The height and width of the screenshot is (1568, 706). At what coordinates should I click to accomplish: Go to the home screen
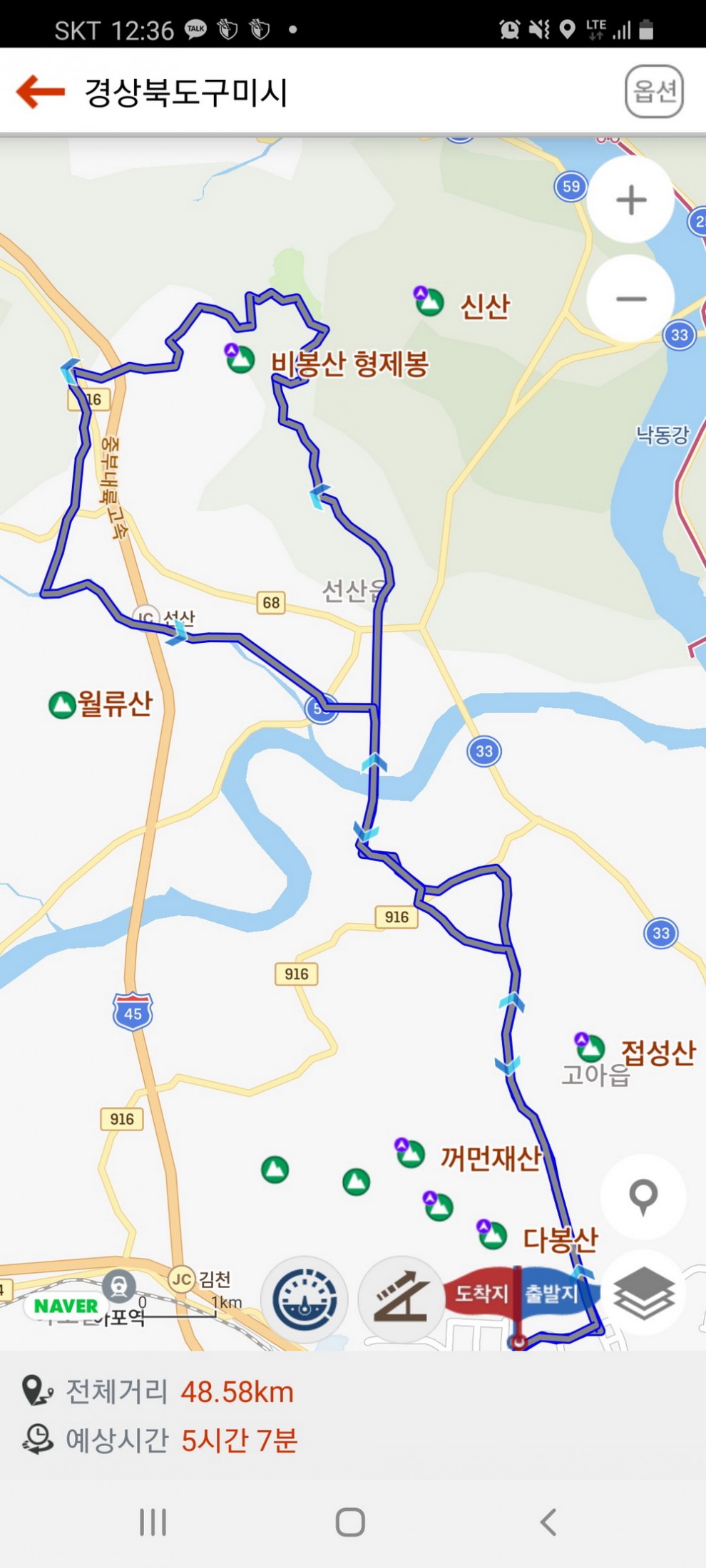(x=350, y=1522)
